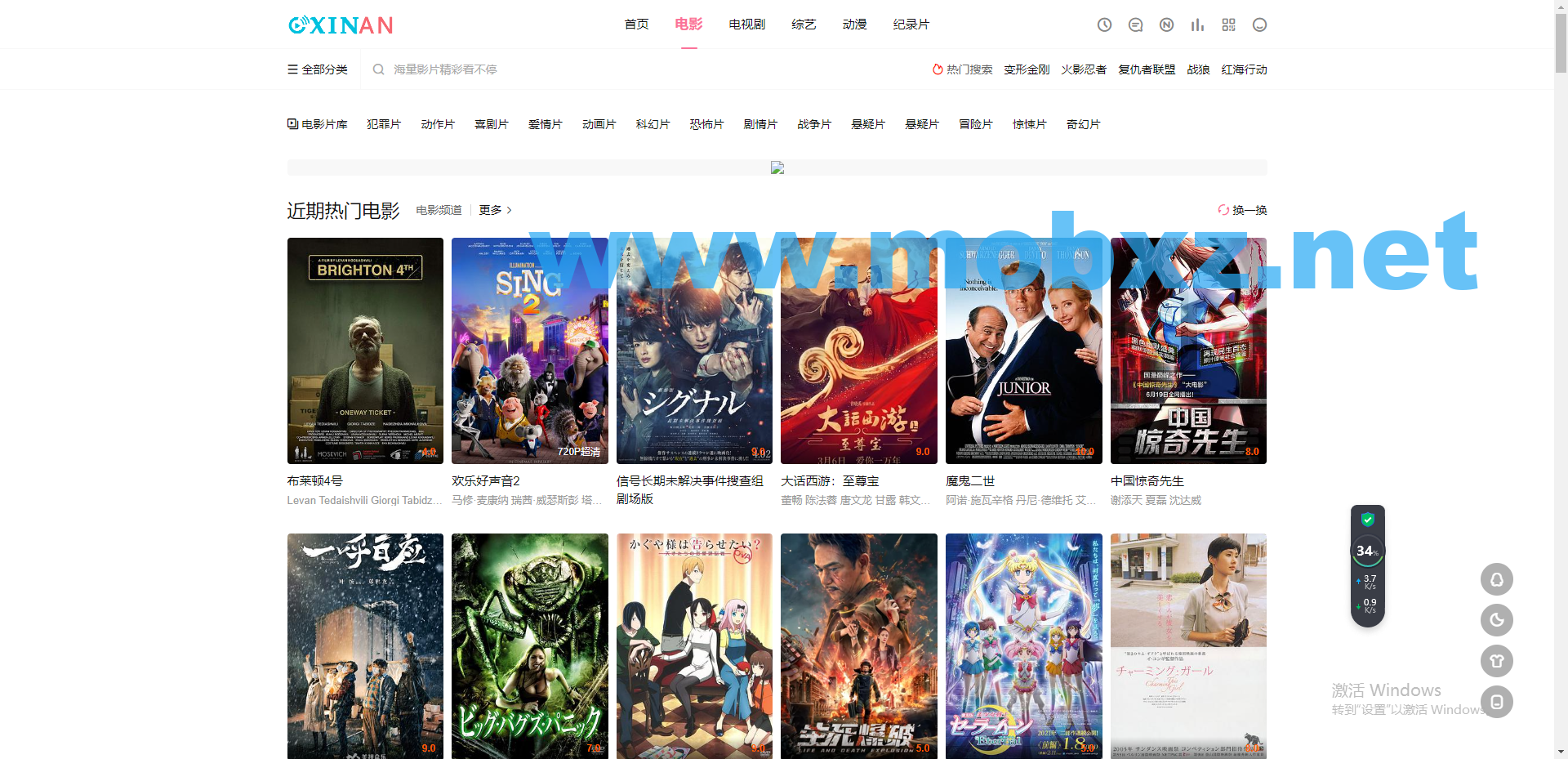
Task: Open the watch history clock icon
Action: (1104, 25)
